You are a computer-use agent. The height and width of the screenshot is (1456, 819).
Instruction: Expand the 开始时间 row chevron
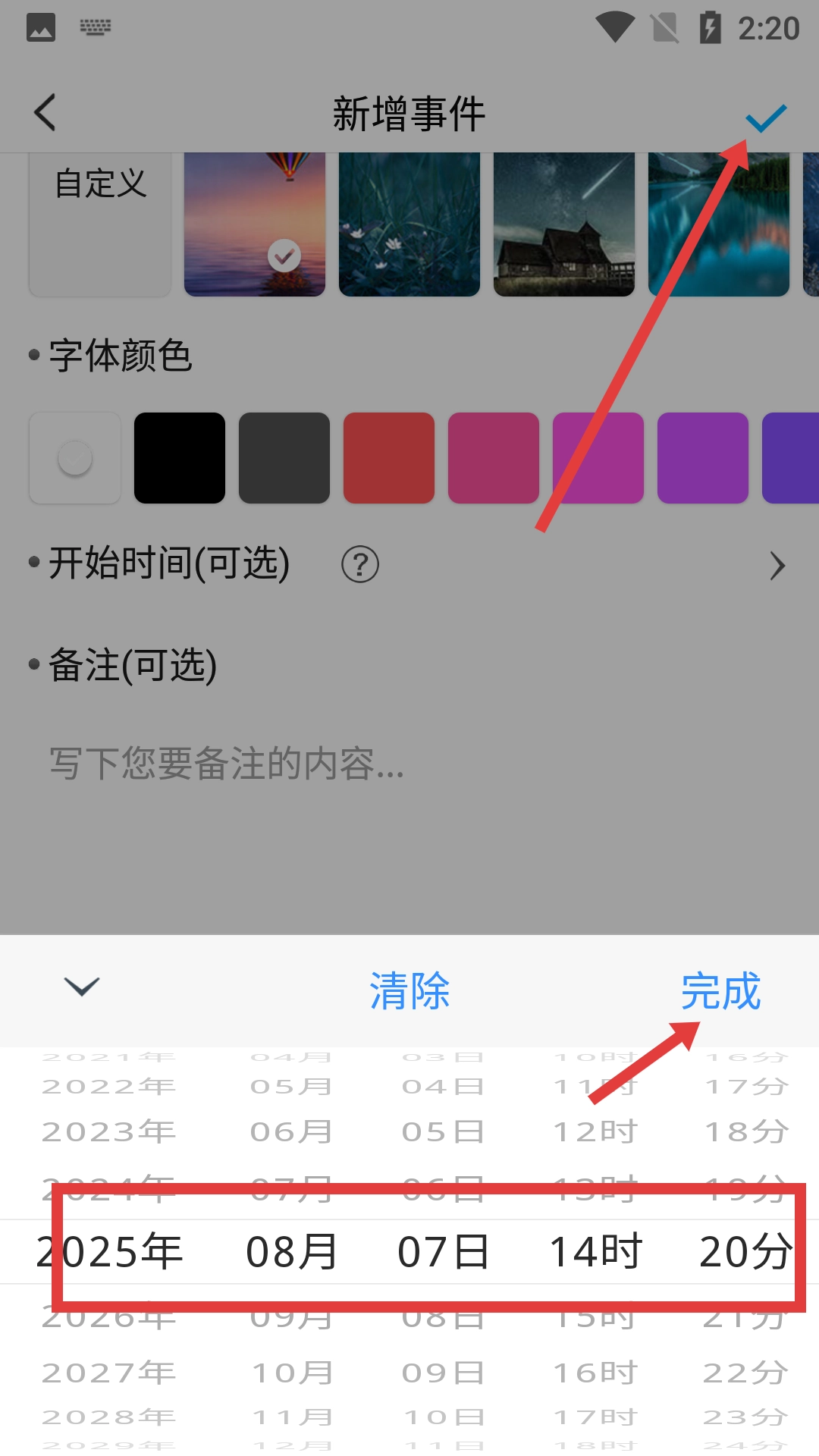click(777, 566)
